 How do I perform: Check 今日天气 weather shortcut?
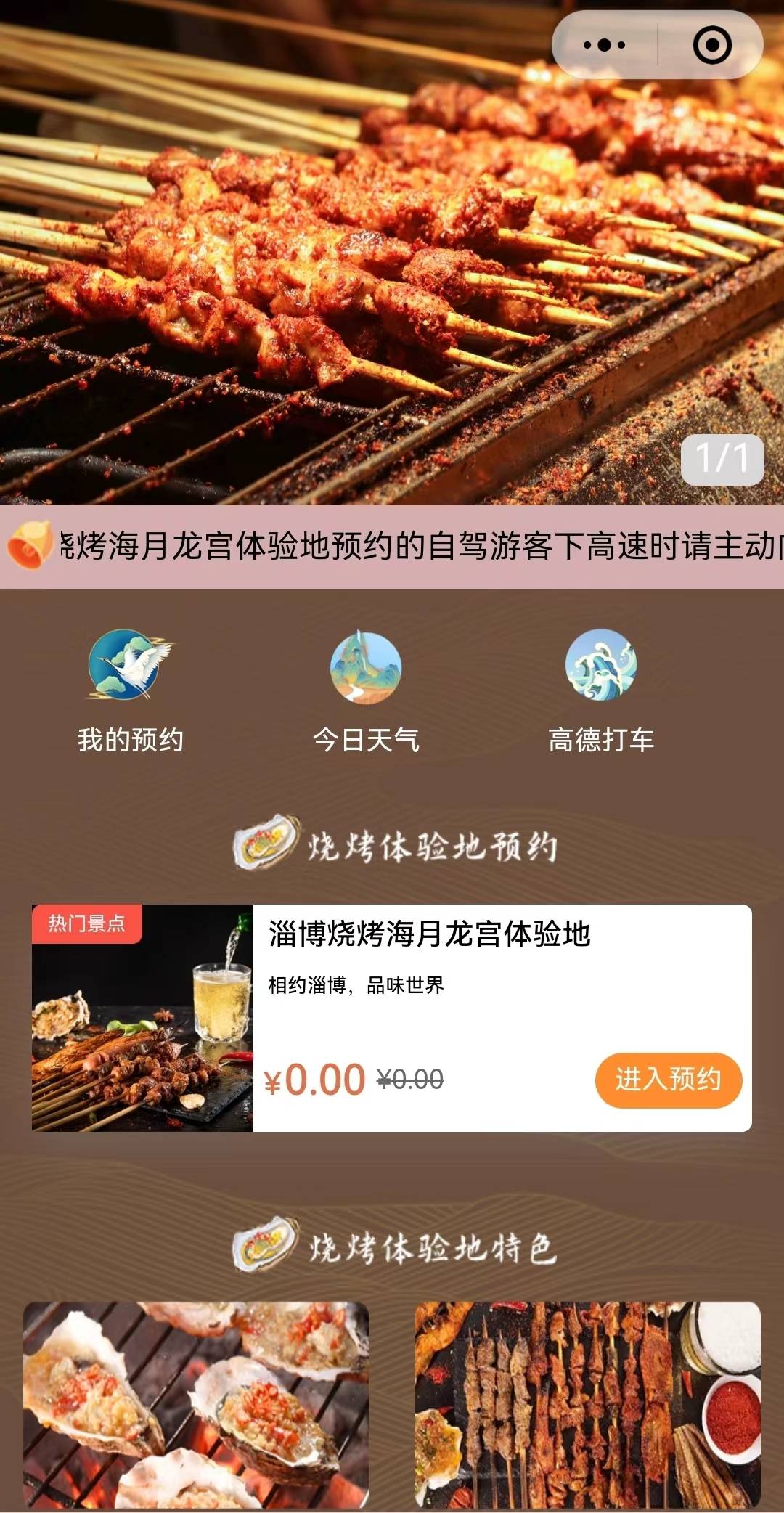[366, 690]
